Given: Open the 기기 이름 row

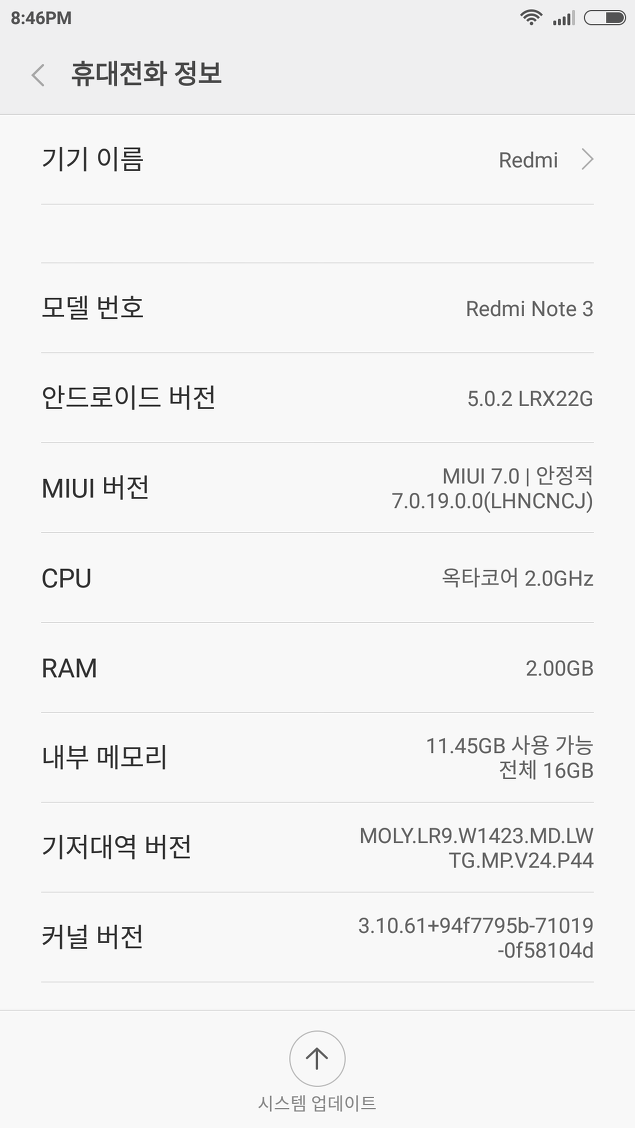Looking at the screenshot, I should [317, 160].
